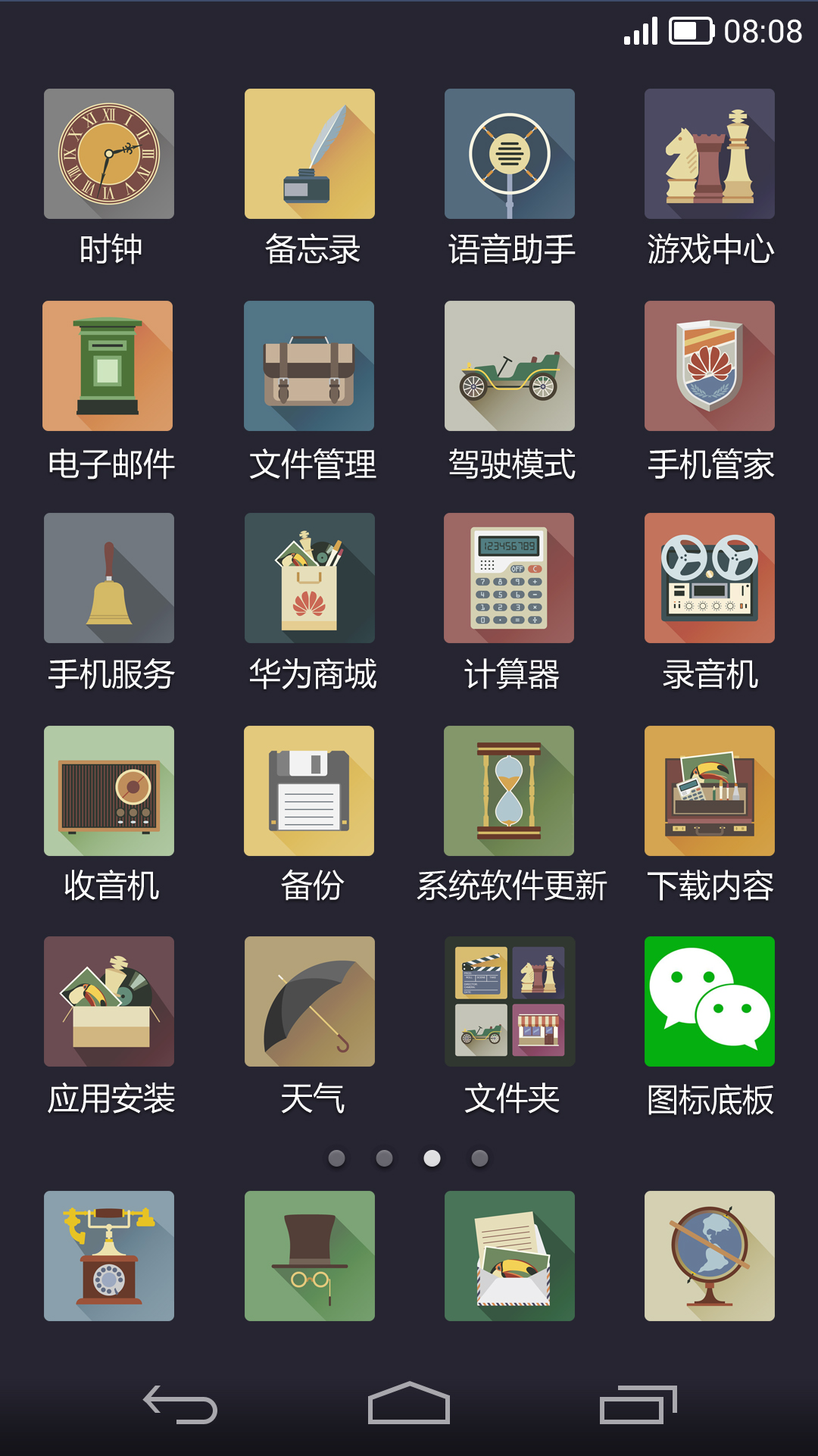Screen dimensions: 818x1456
Task: Switch to the first home screen page dot
Action: point(339,1158)
